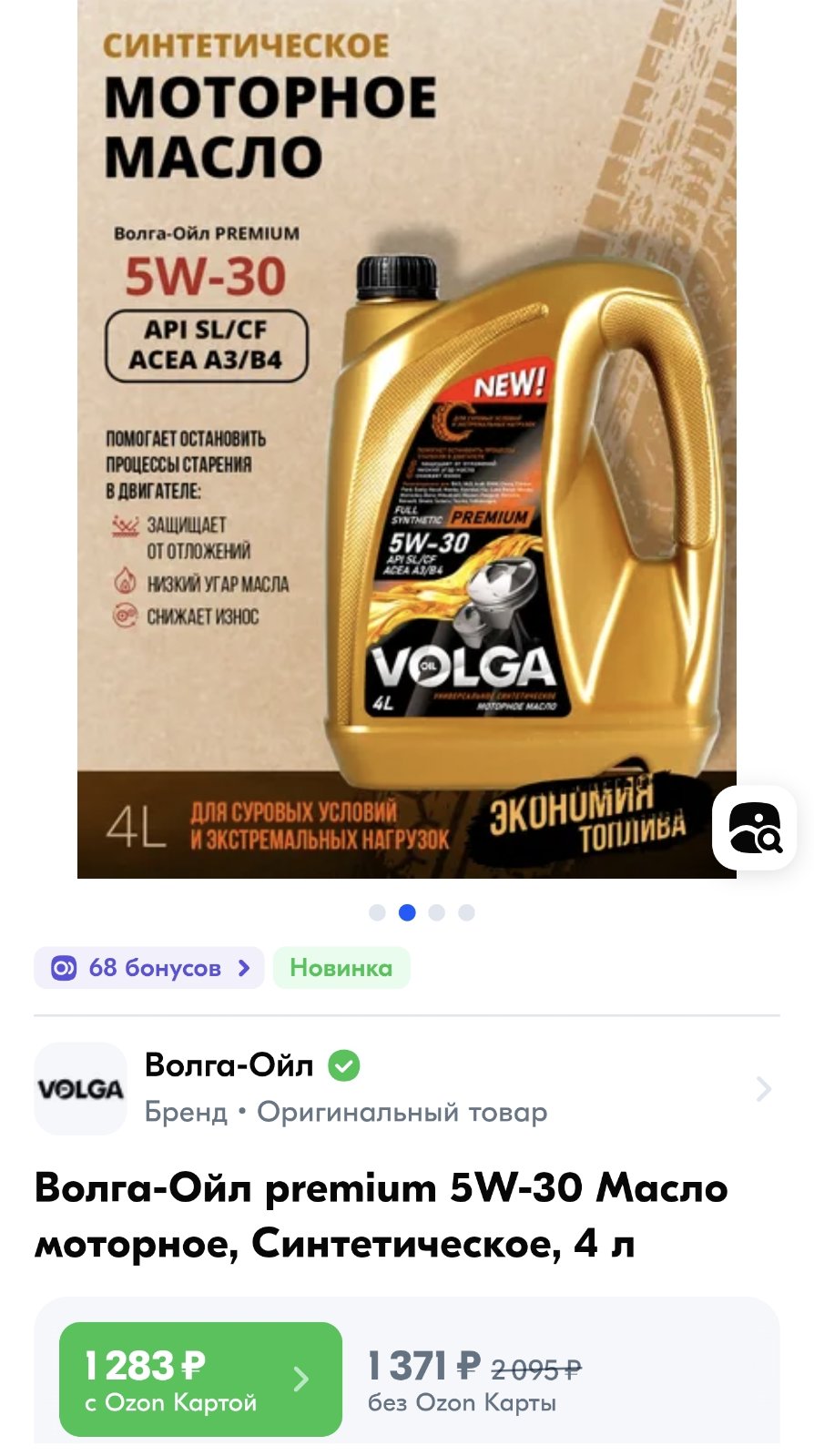
Task: Tap the similar-items image search icon
Action: pos(754,828)
